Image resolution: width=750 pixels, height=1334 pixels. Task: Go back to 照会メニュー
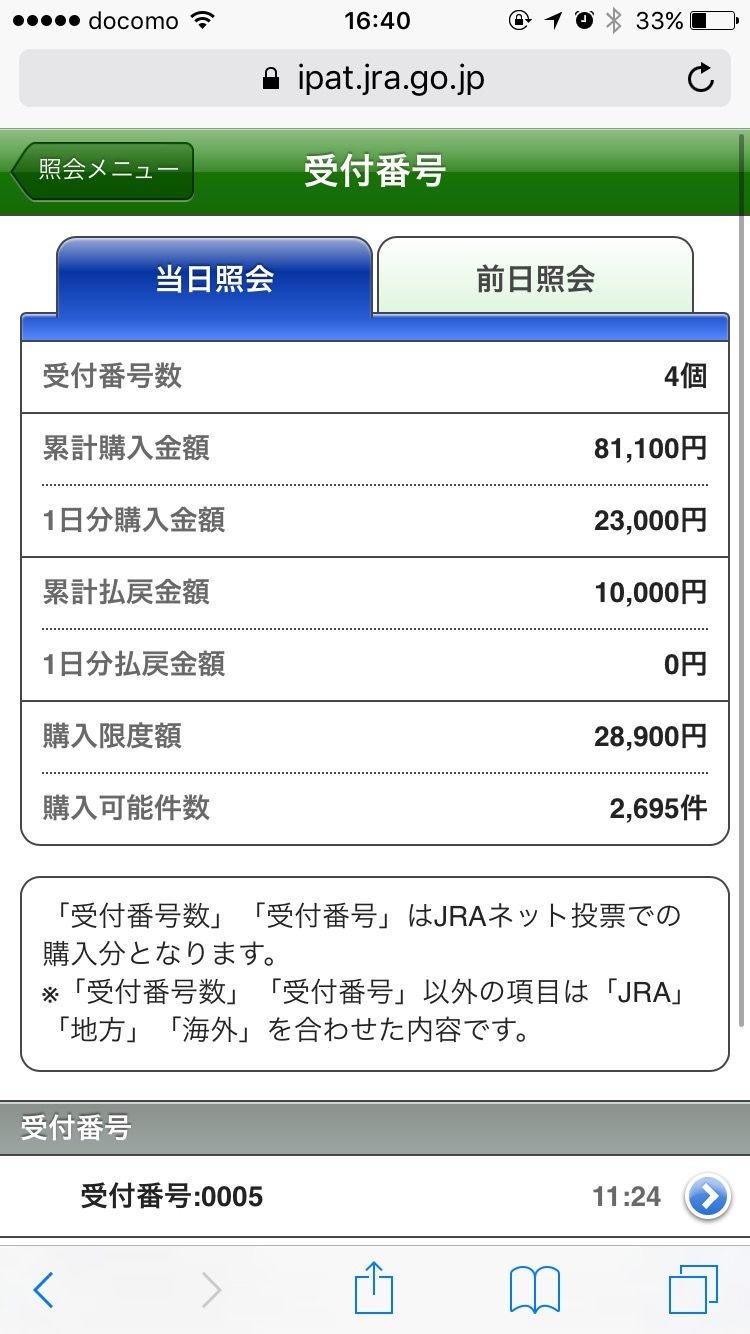point(103,171)
